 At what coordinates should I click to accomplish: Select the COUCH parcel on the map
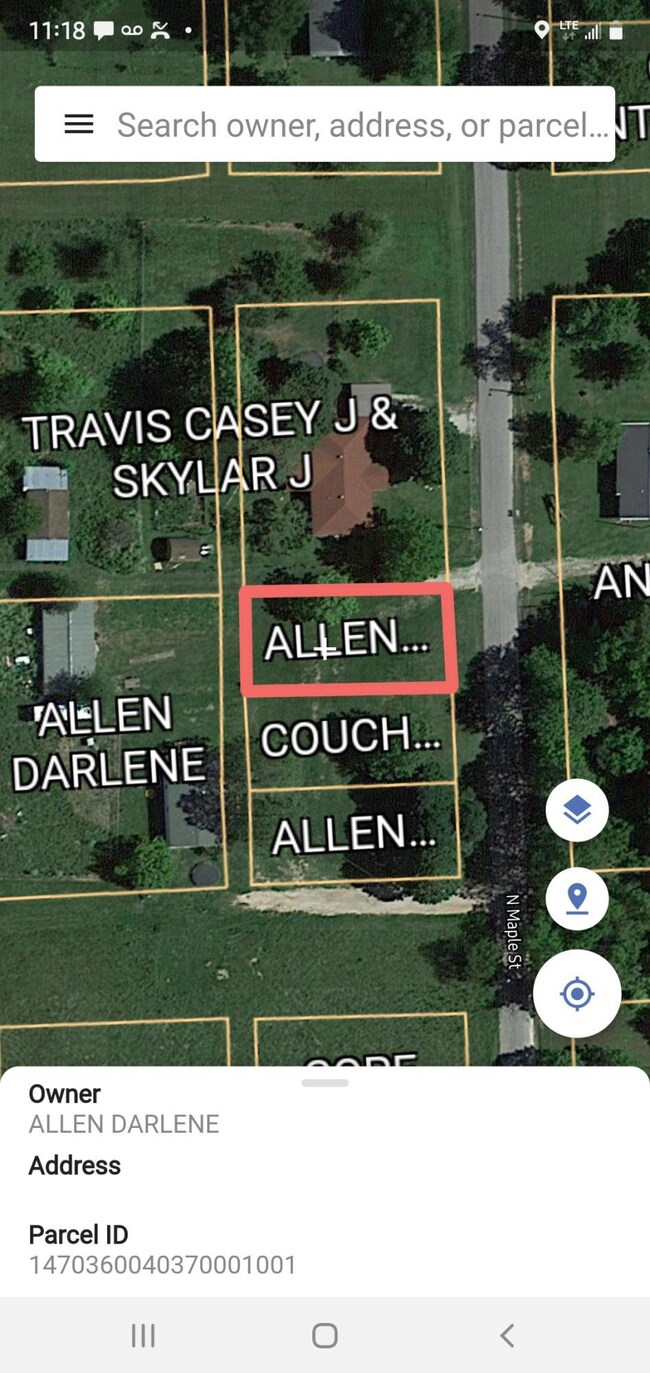[350, 738]
